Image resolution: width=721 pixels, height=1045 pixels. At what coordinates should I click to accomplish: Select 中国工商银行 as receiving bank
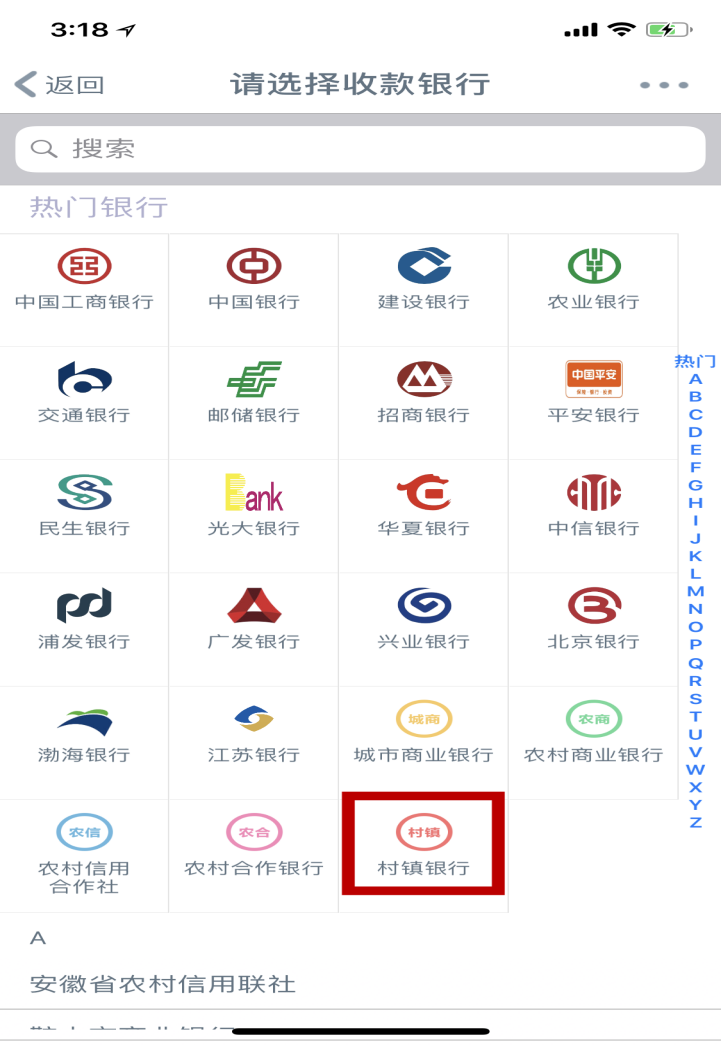(84, 281)
